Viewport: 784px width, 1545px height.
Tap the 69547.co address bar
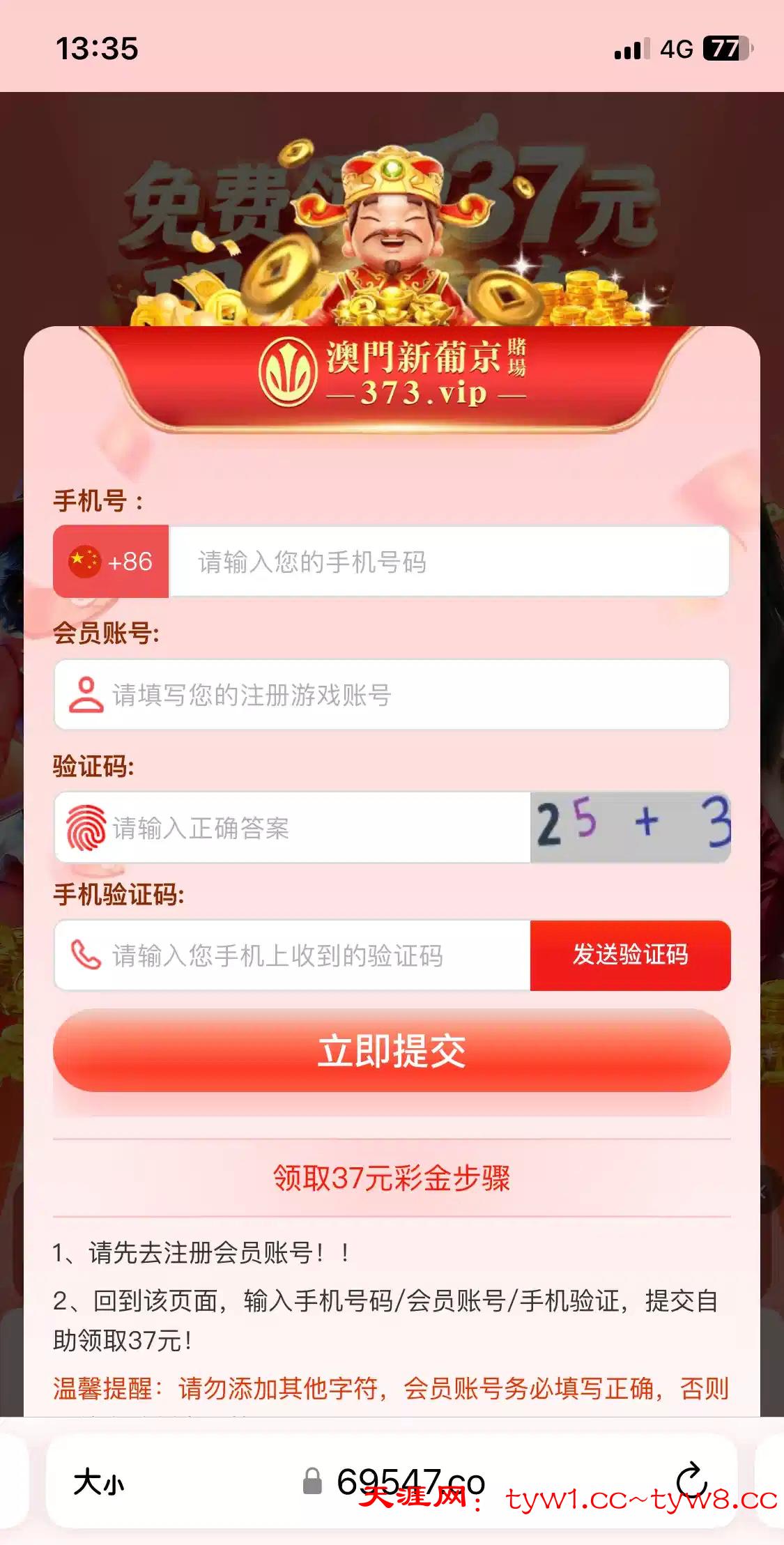click(x=394, y=1481)
